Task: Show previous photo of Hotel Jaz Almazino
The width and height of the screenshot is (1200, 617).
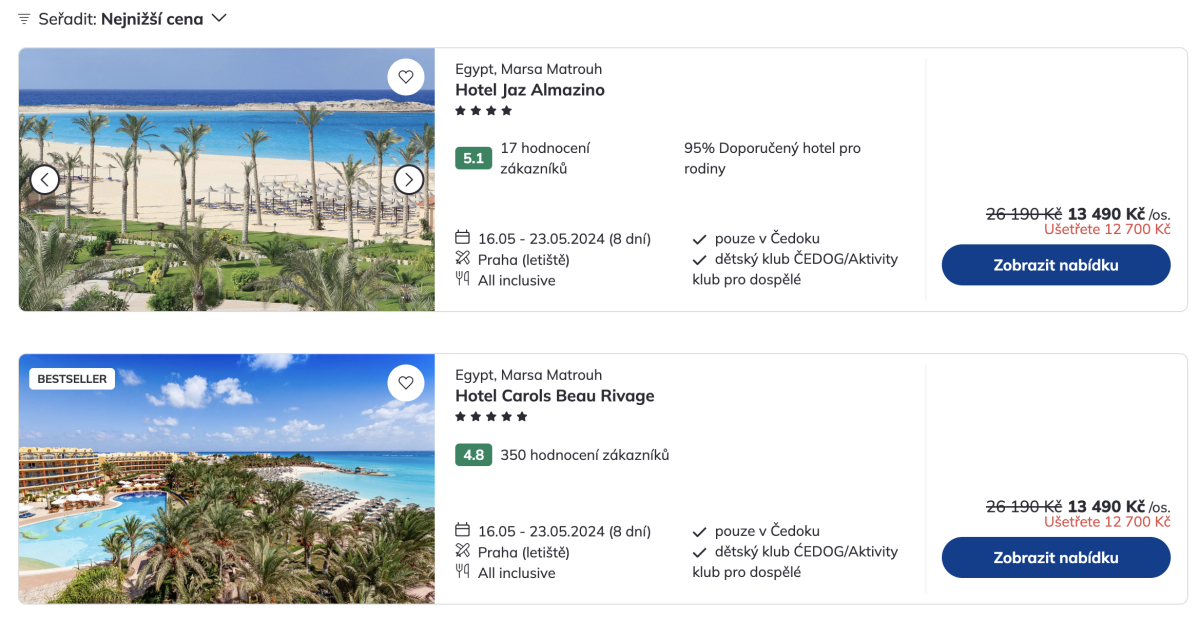Action: pos(45,180)
